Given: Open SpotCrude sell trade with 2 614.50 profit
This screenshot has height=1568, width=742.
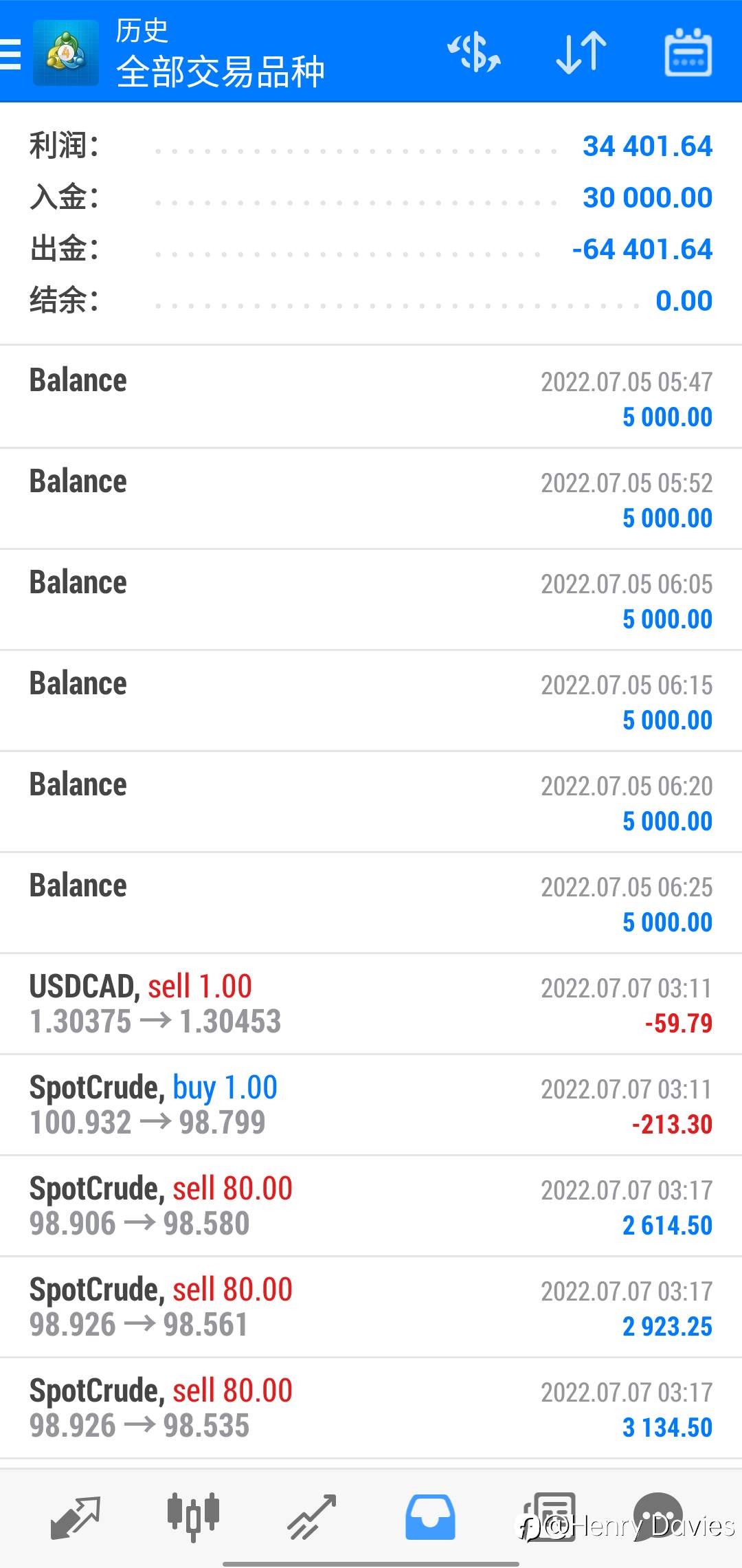Looking at the screenshot, I should tap(371, 1206).
